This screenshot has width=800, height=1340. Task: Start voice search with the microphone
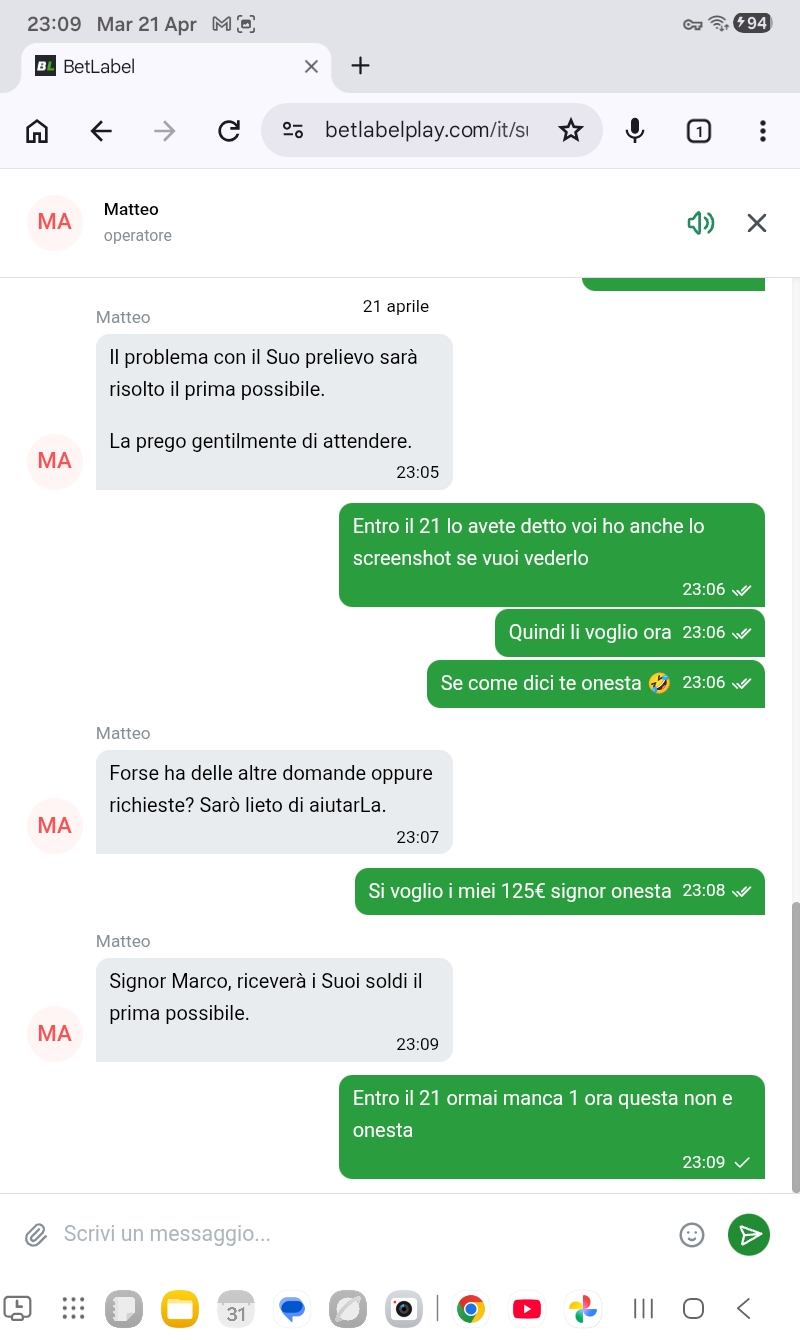[634, 130]
